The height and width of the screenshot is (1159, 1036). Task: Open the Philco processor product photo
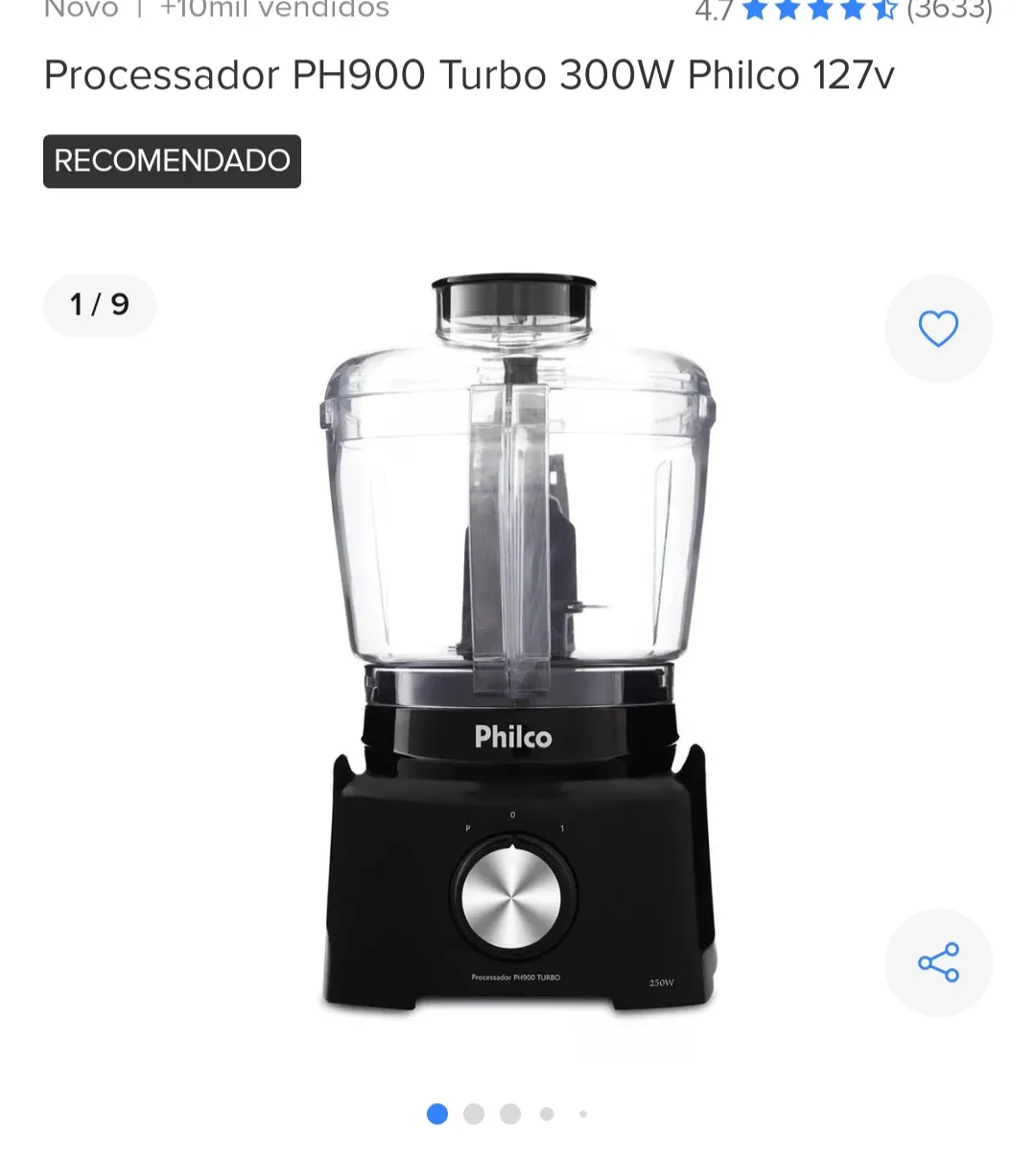(x=518, y=643)
